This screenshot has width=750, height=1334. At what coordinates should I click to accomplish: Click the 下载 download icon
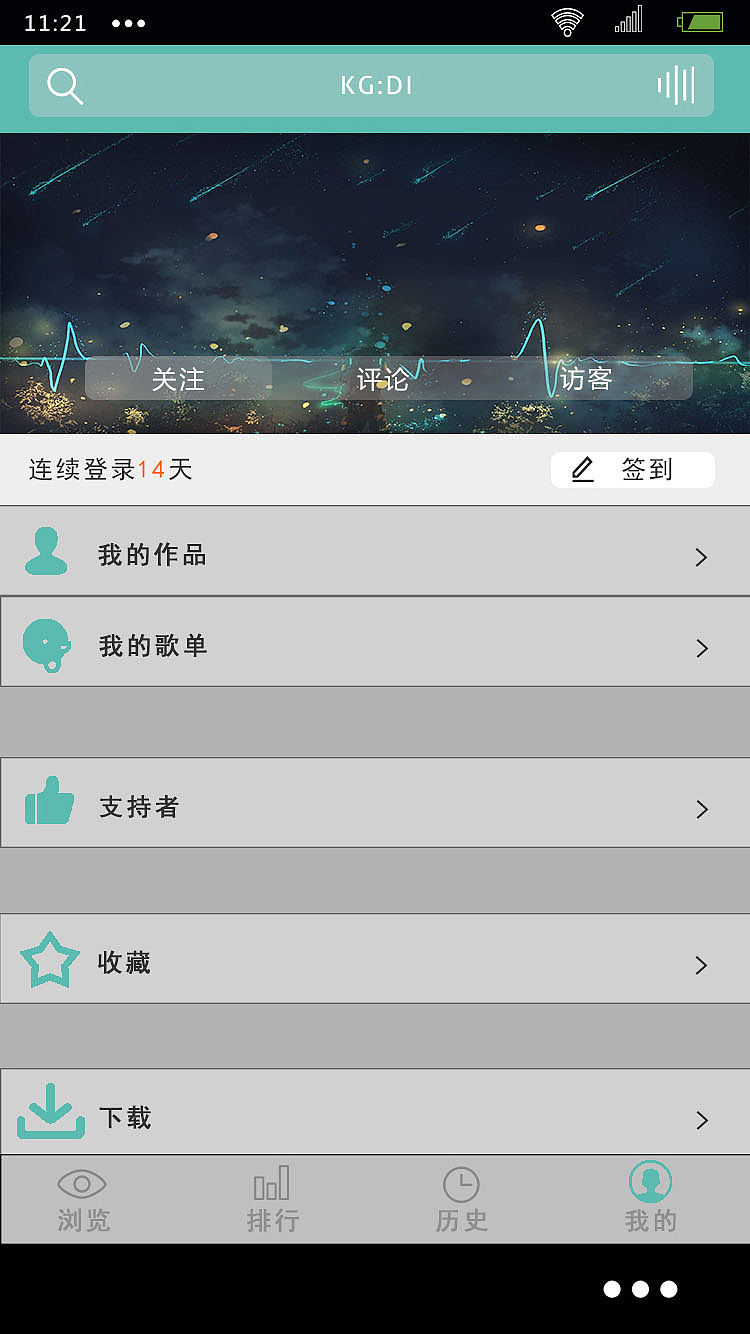(49, 1110)
